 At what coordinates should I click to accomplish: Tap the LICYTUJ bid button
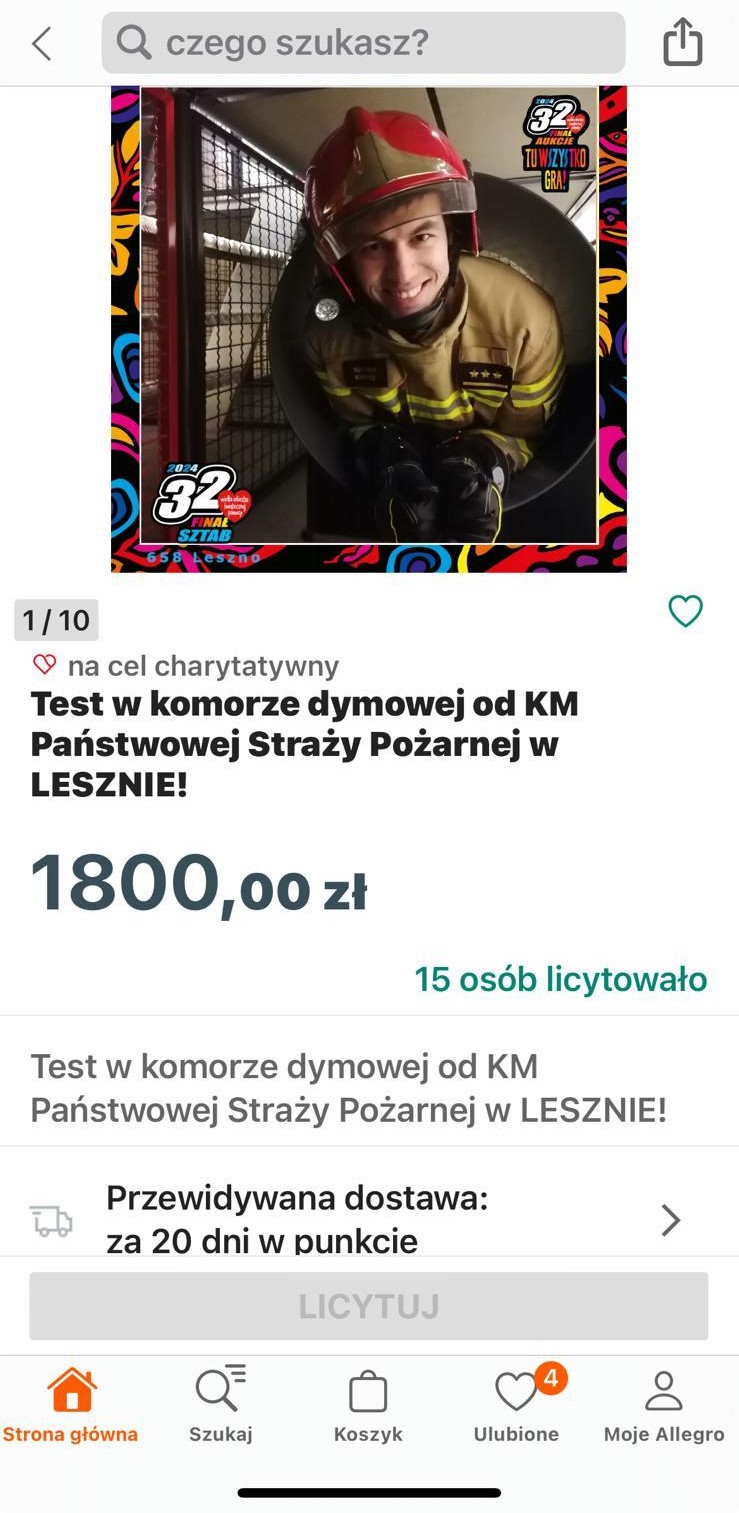coord(369,1306)
